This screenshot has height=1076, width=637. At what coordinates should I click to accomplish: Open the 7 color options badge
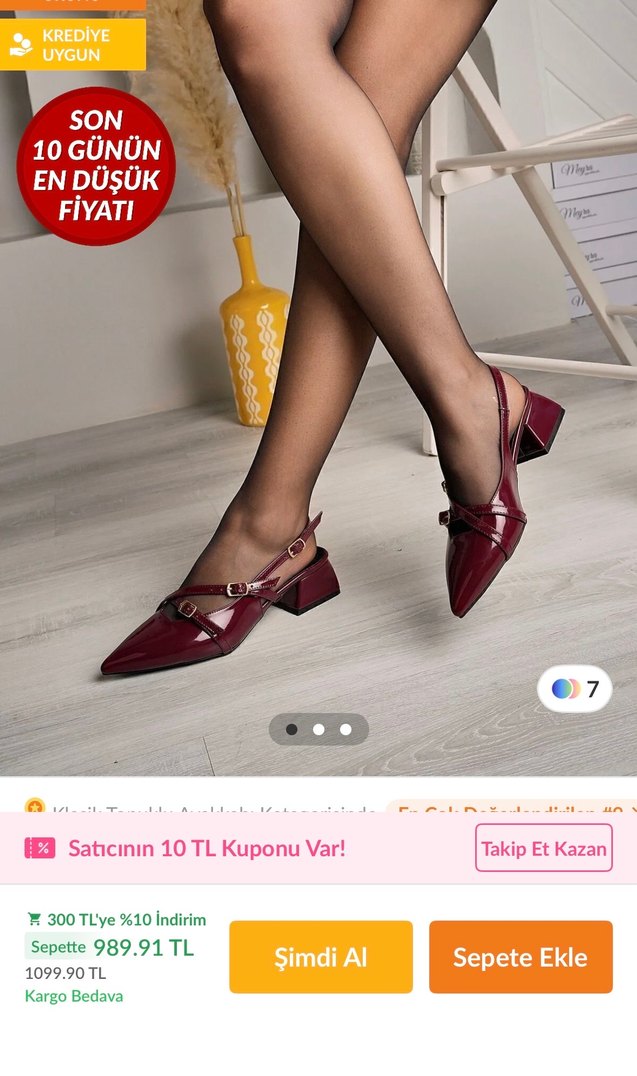pos(575,688)
